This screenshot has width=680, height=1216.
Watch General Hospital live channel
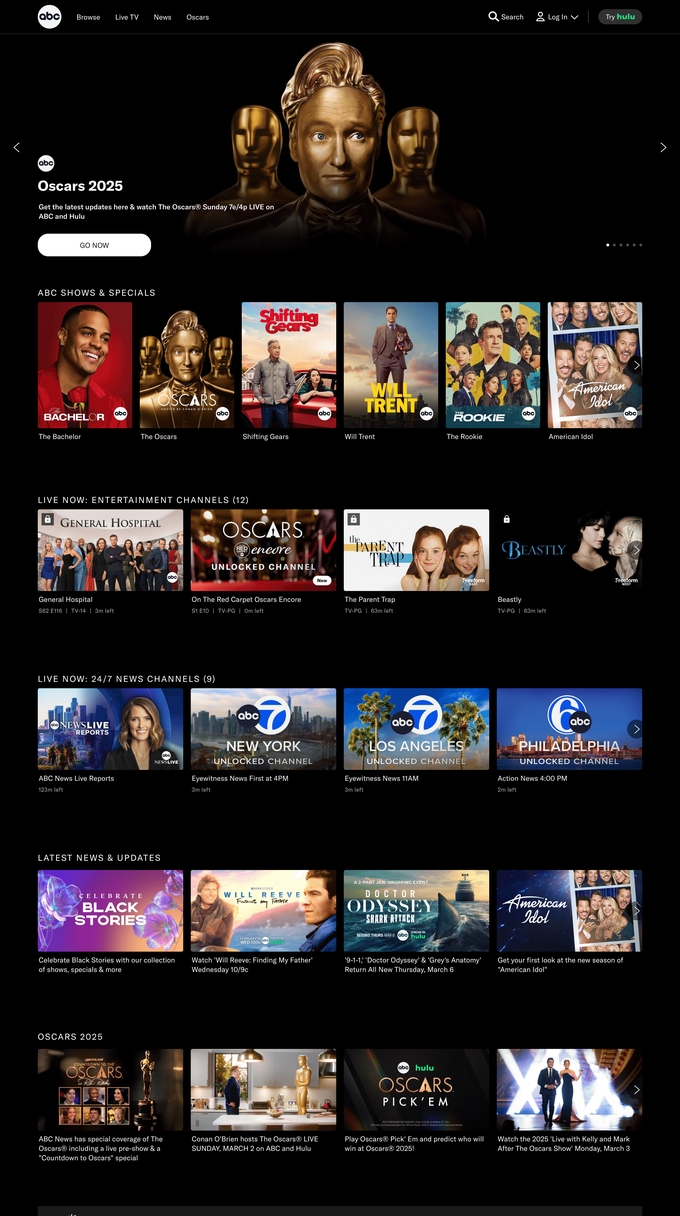pos(110,550)
